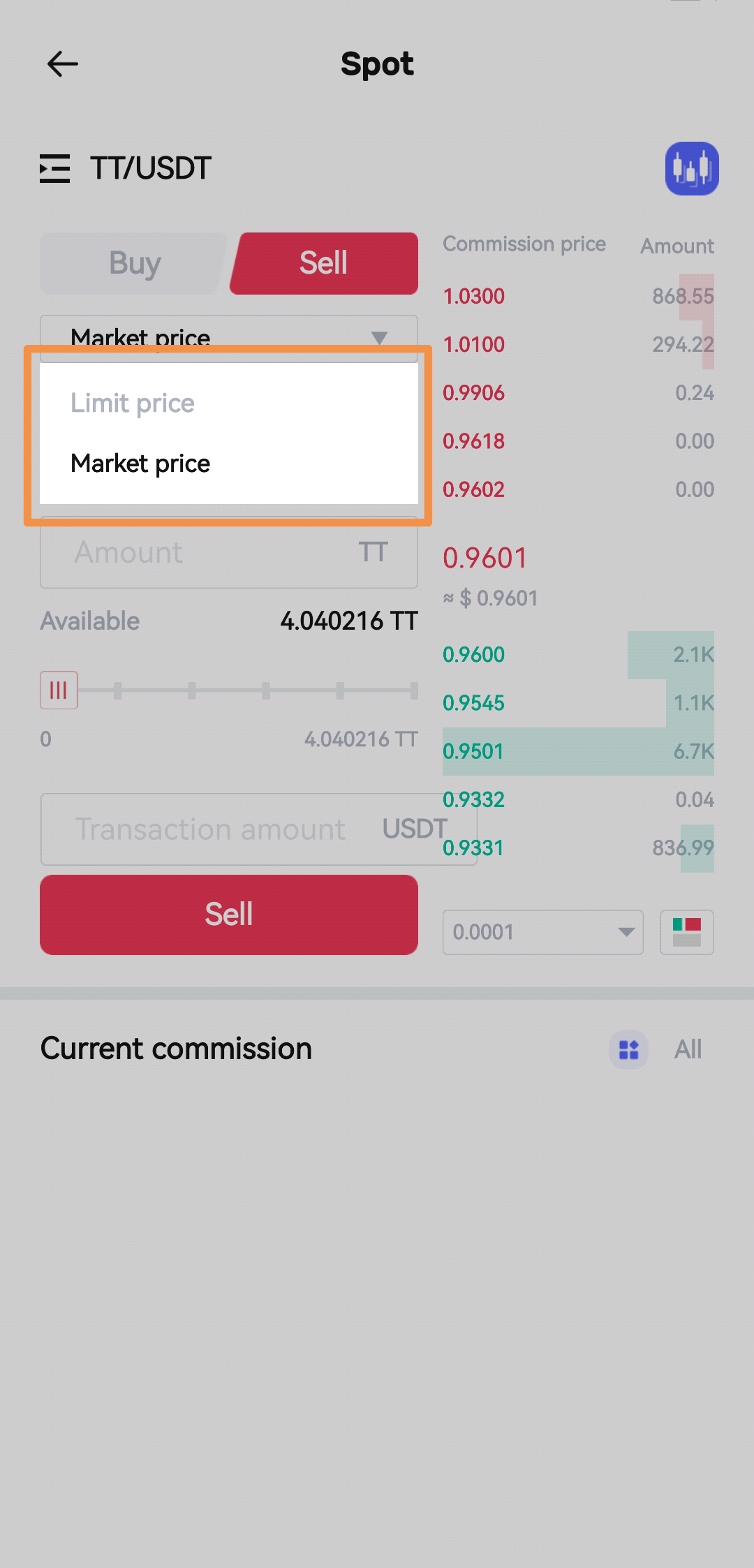Choose Limit price from the dropdown
Screen dimensions: 754x1568
pos(133,404)
